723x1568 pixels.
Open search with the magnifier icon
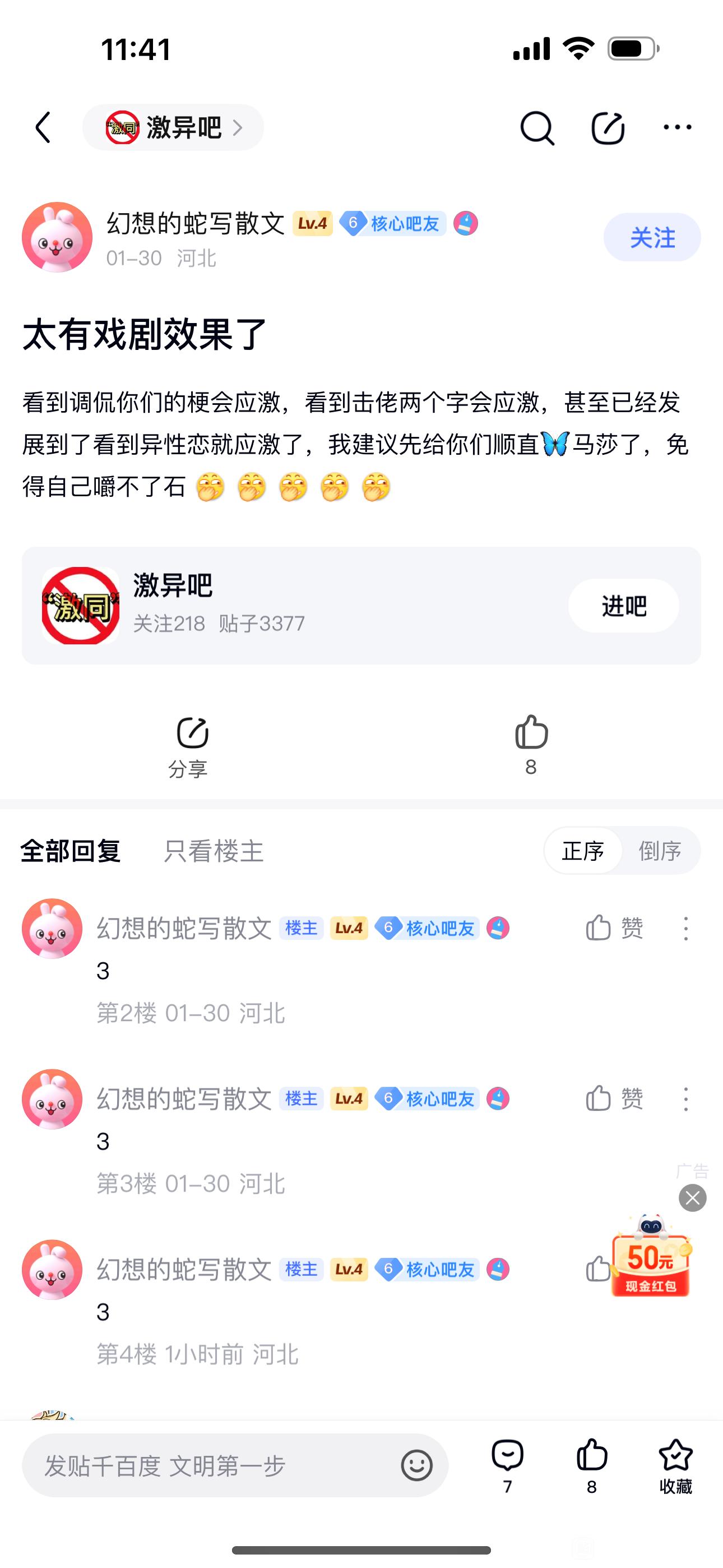point(537,128)
